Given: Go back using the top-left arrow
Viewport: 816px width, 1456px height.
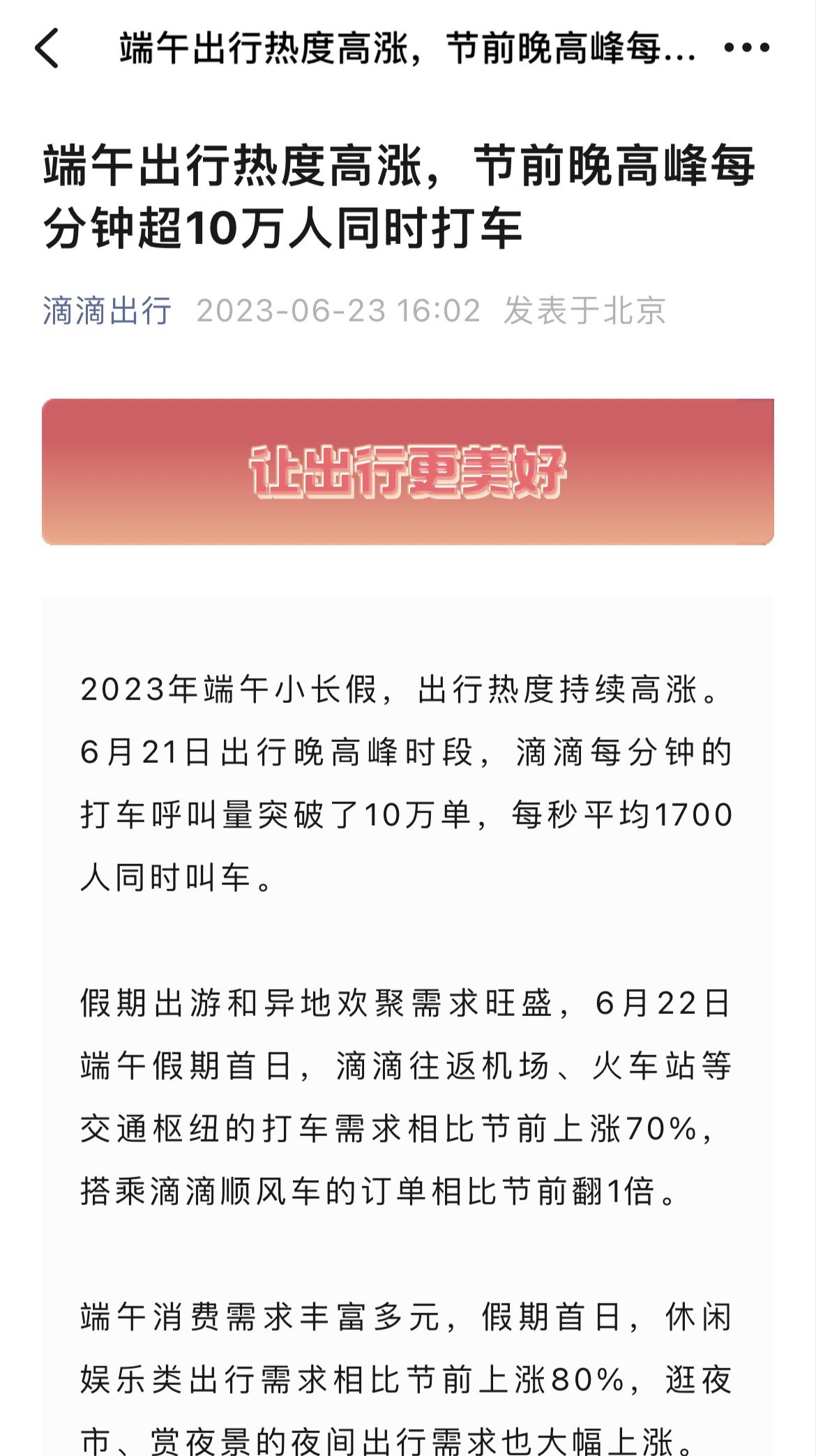Looking at the screenshot, I should [x=47, y=48].
